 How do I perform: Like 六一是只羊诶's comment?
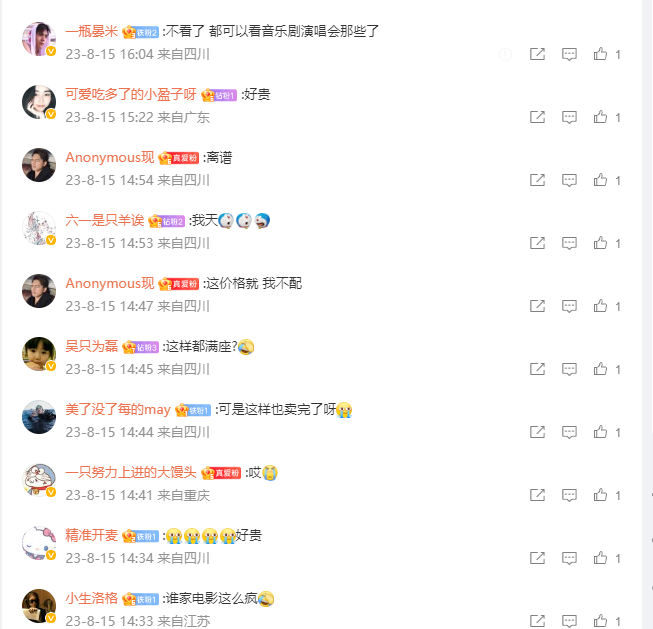[x=600, y=243]
